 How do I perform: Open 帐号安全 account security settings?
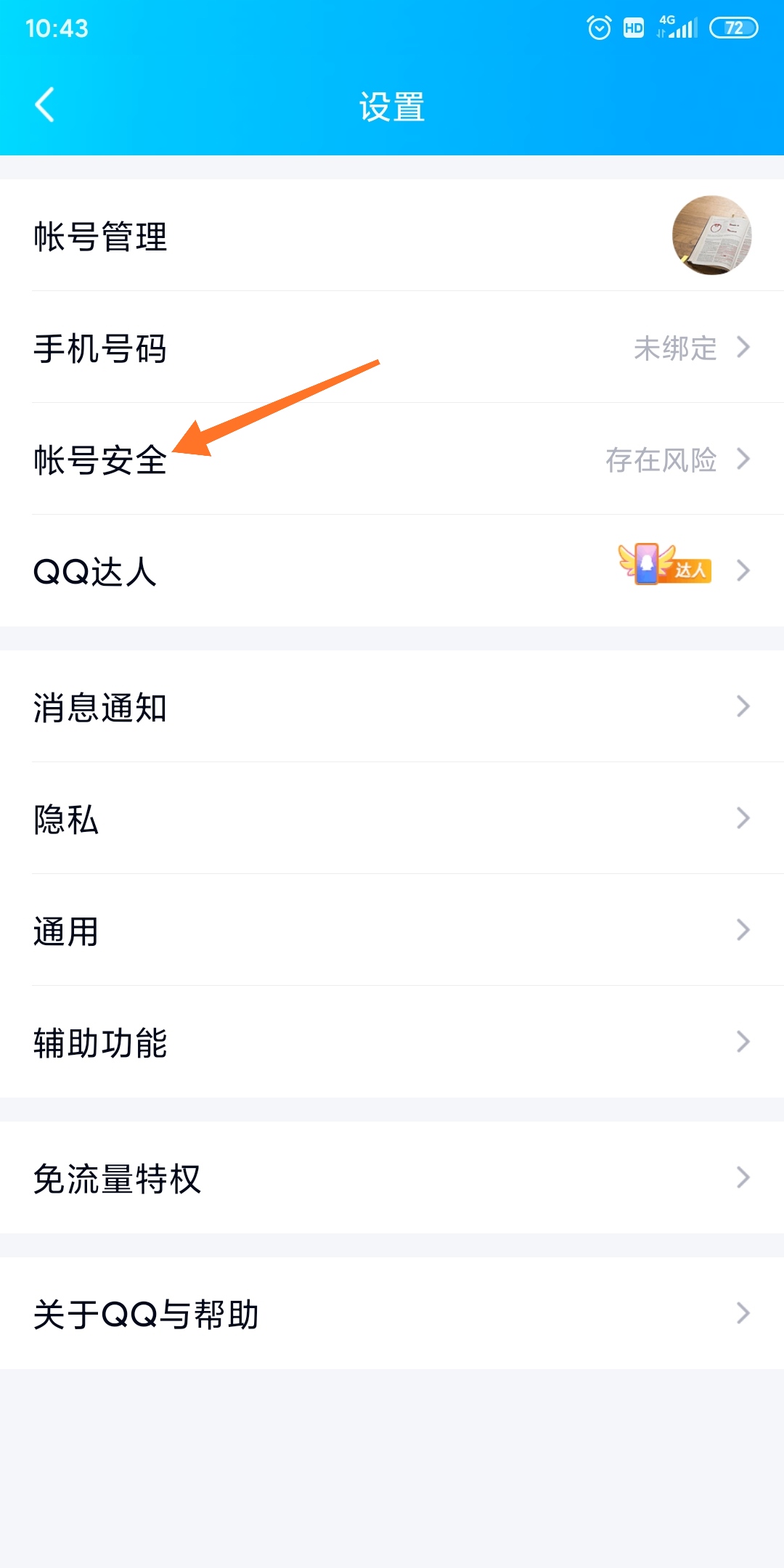(x=392, y=460)
